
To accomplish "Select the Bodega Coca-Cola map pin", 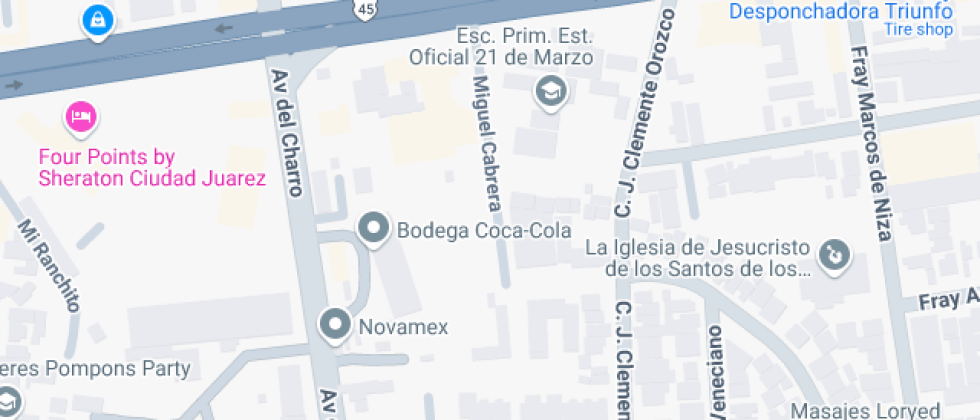I will 374,229.
